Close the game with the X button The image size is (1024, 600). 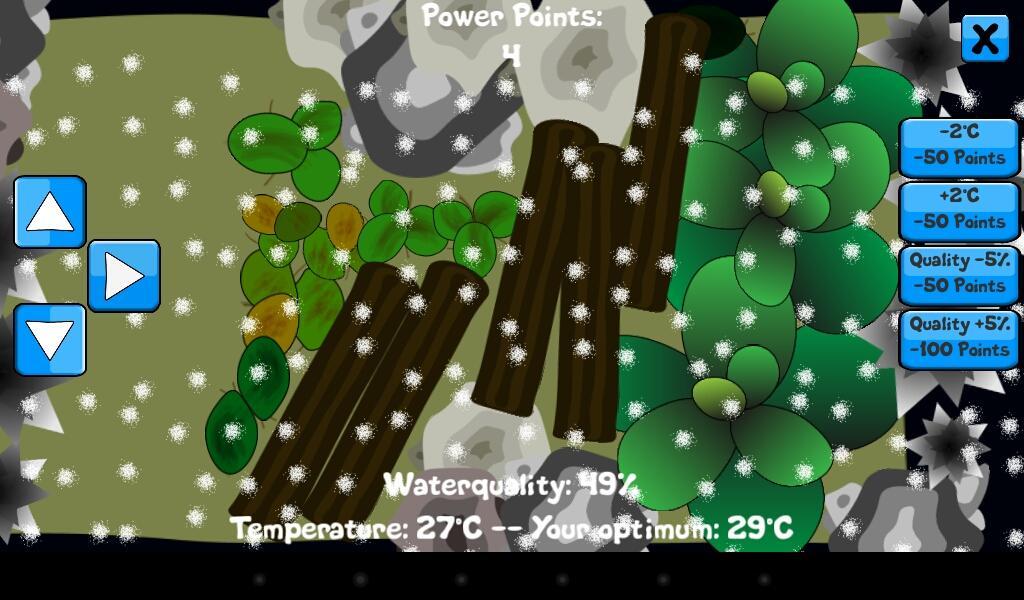(x=985, y=39)
